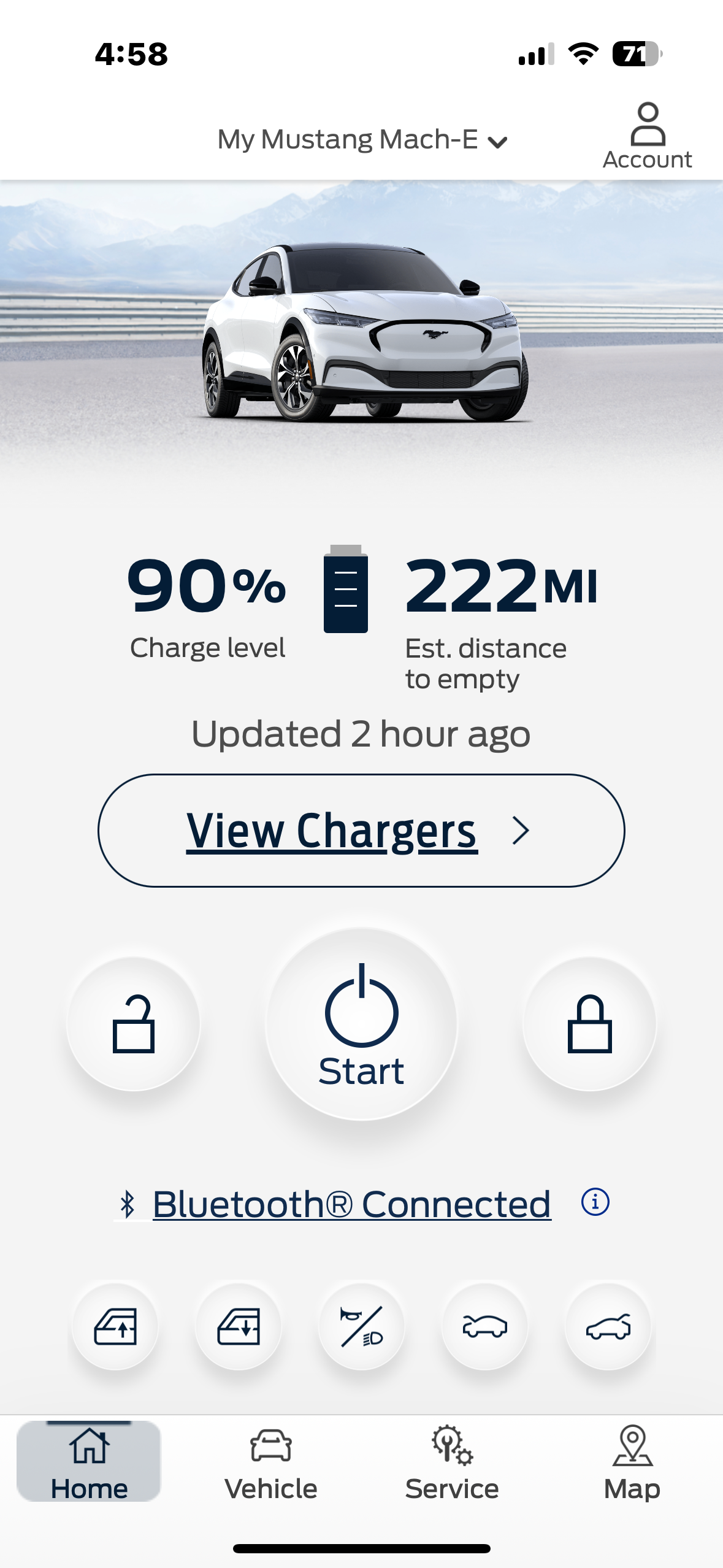
Task: Raise the windows with the up-arrow icon
Action: pyautogui.click(x=115, y=1326)
